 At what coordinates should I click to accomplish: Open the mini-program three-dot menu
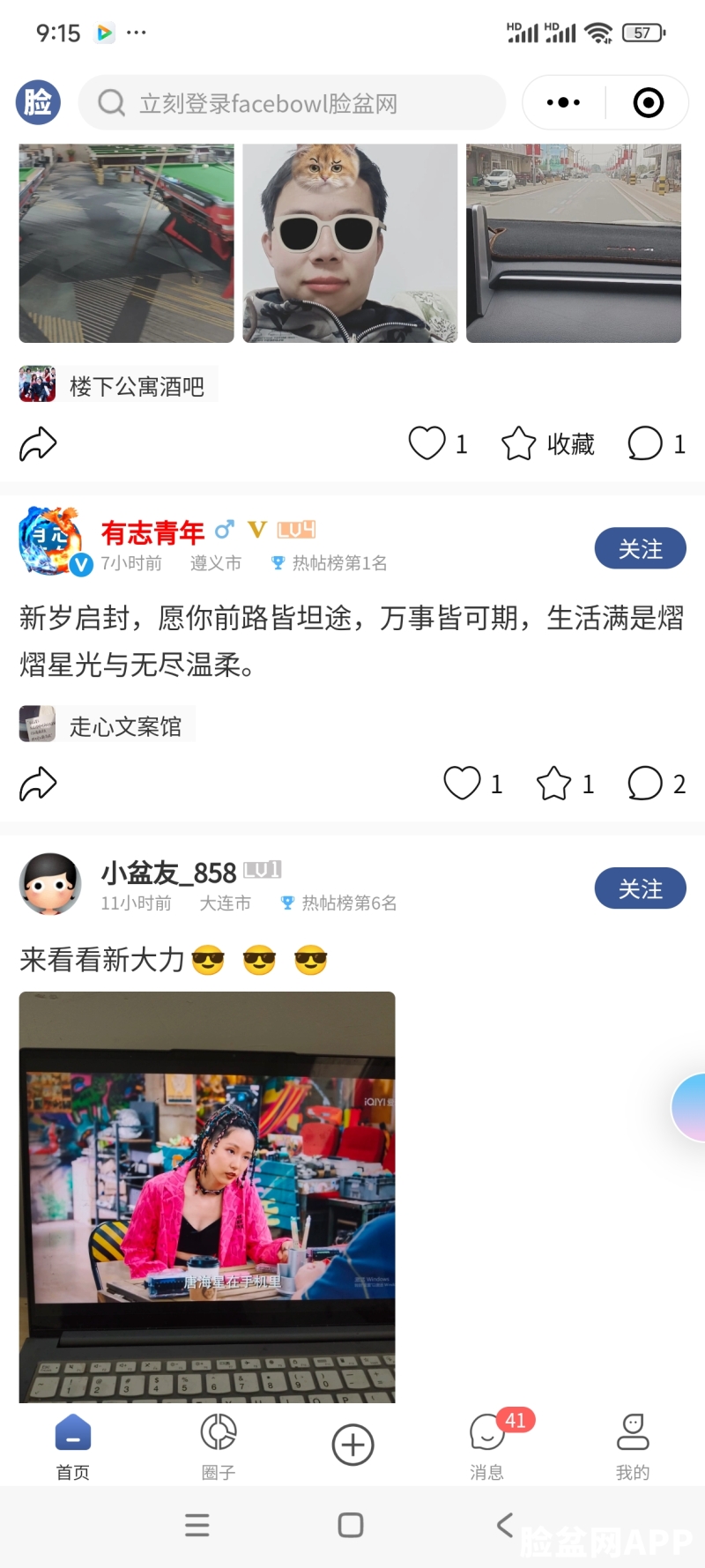click(x=564, y=103)
